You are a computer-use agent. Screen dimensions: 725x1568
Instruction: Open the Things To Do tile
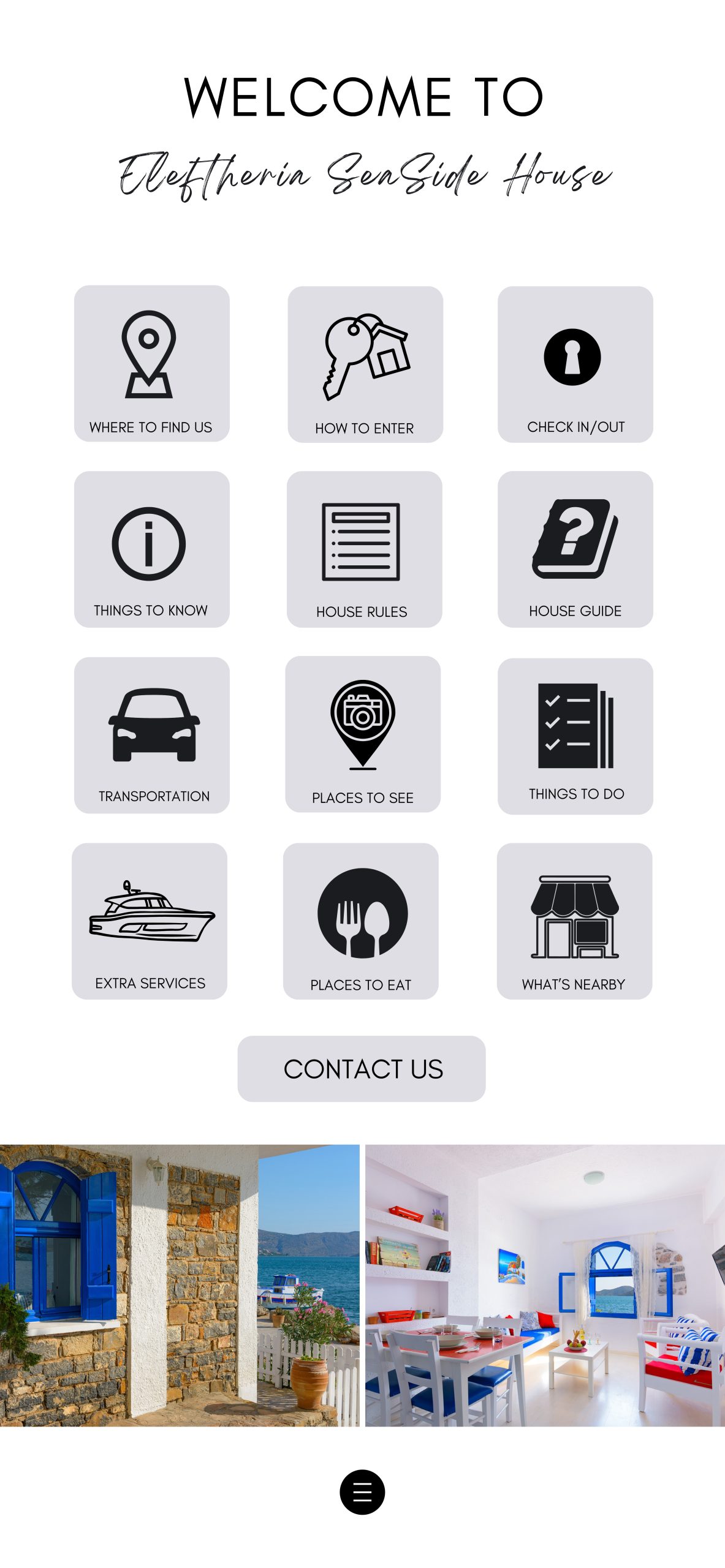(x=575, y=736)
